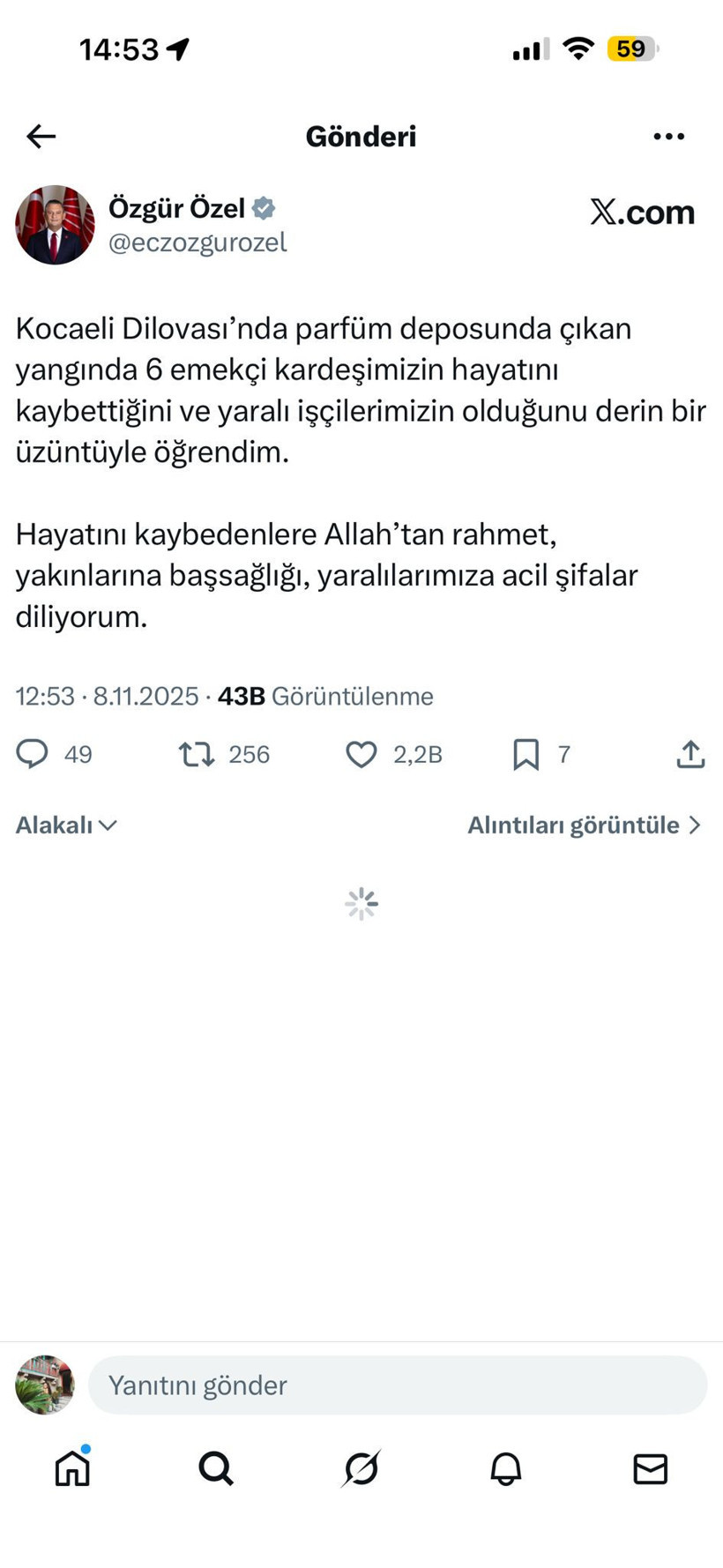Screen dimensions: 723x1568
Task: Tap the Yanıtını gönder reply field
Action: [397, 1385]
